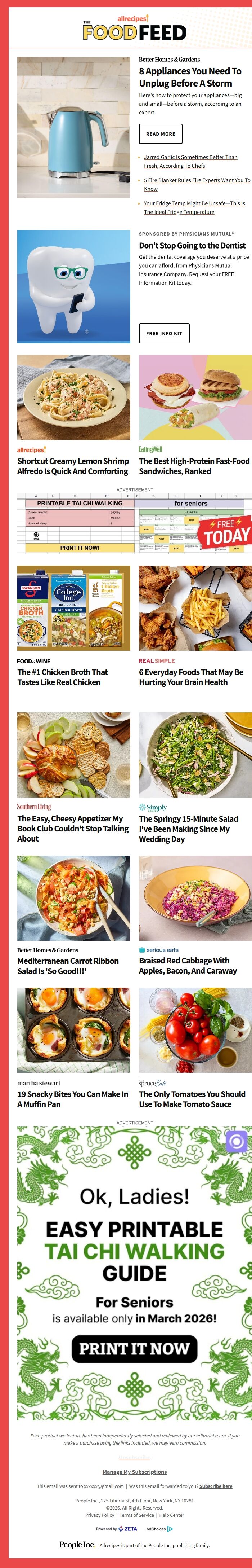Open the Springy 15-Minute Salad article

coord(188,829)
